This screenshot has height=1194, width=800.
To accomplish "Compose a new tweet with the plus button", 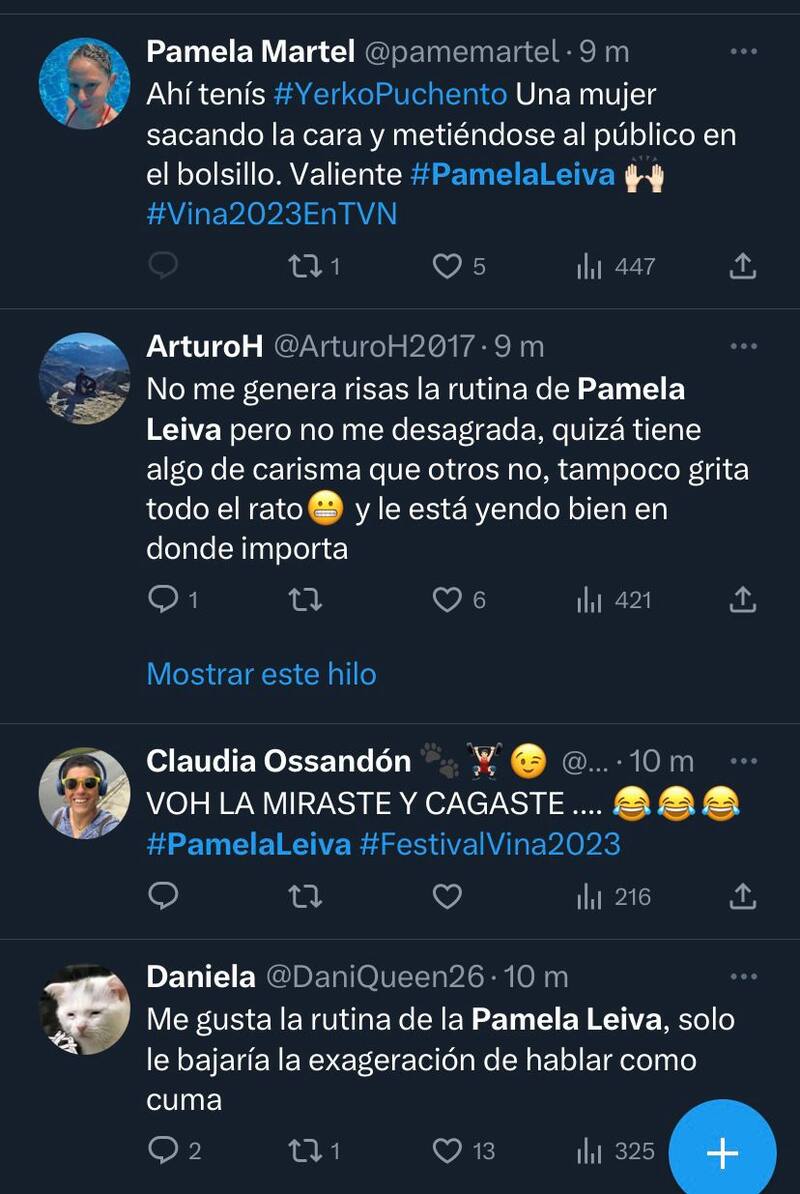I will click(722, 1153).
